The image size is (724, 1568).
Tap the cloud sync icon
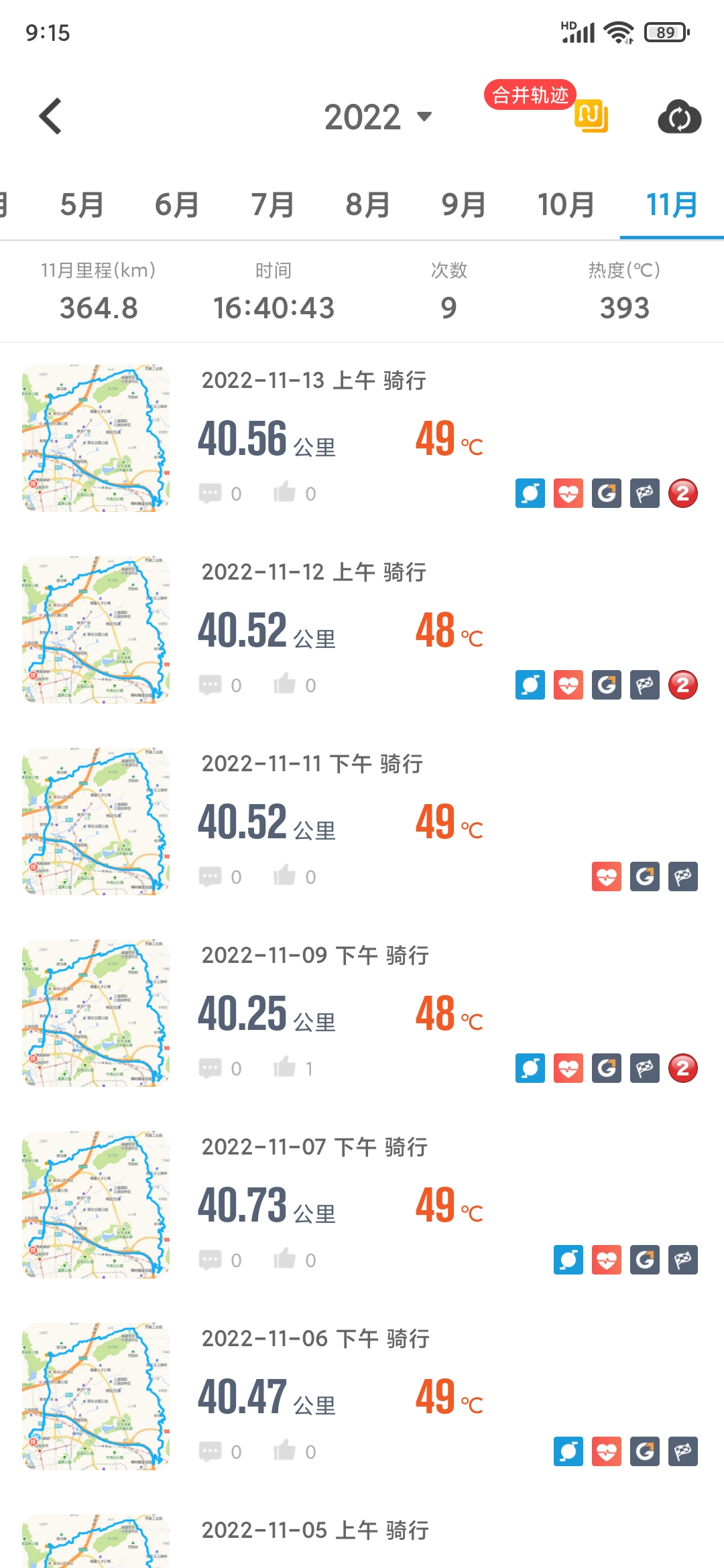coord(678,117)
